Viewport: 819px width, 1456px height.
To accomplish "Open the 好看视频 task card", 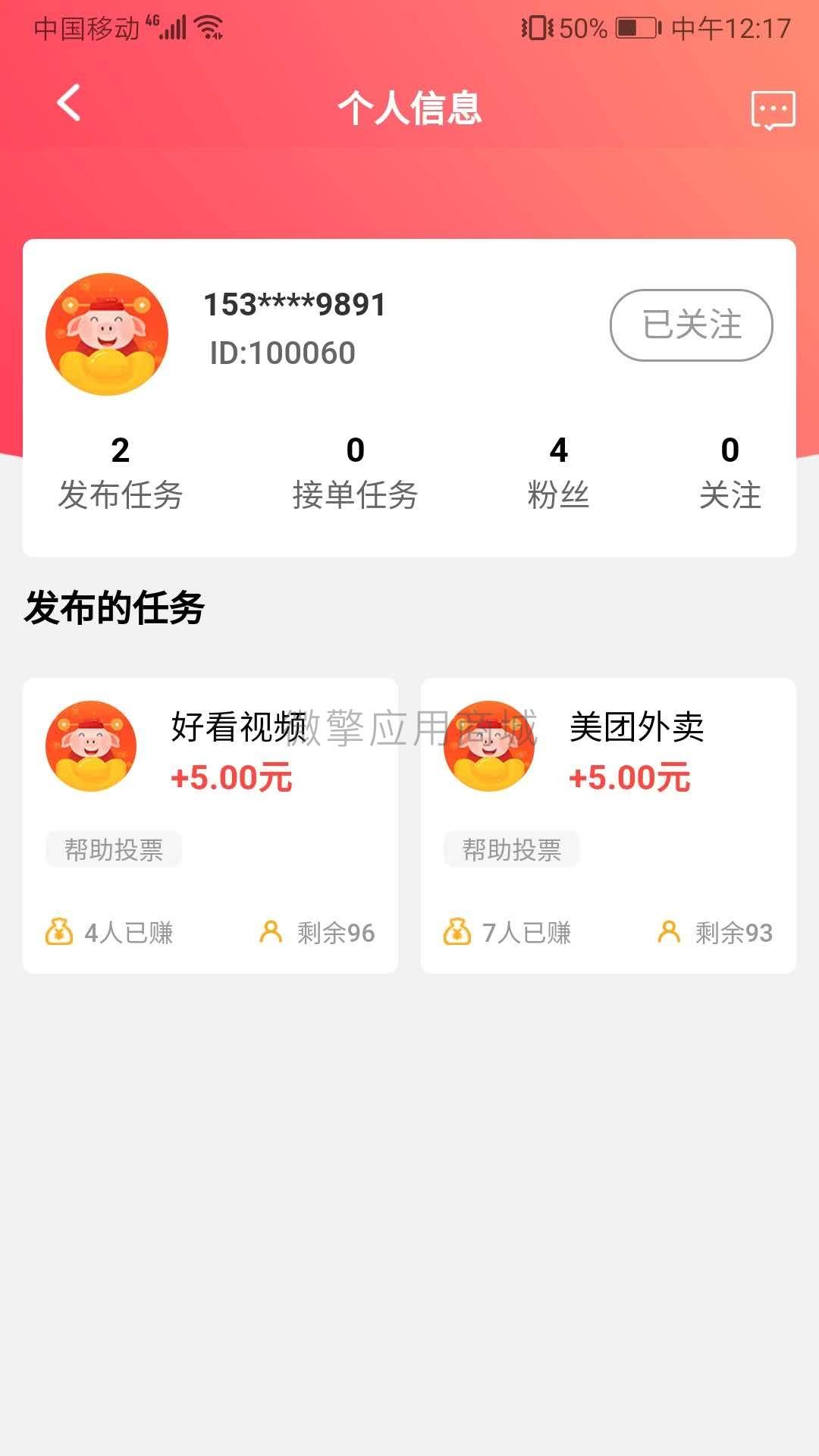I will tap(210, 825).
